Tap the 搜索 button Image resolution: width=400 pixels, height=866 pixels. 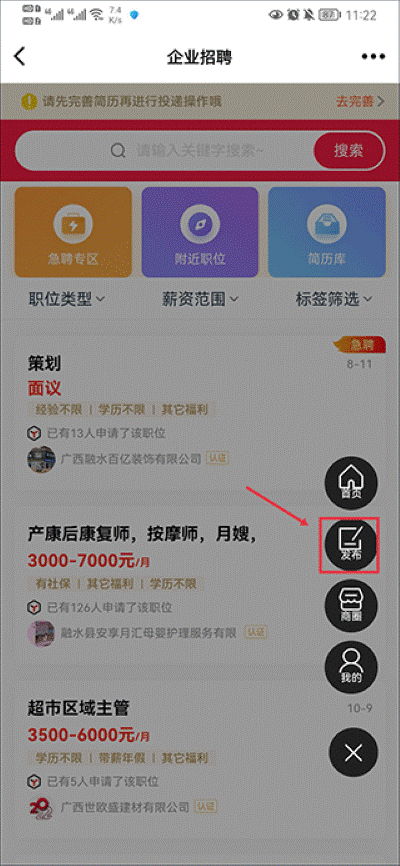[349, 151]
